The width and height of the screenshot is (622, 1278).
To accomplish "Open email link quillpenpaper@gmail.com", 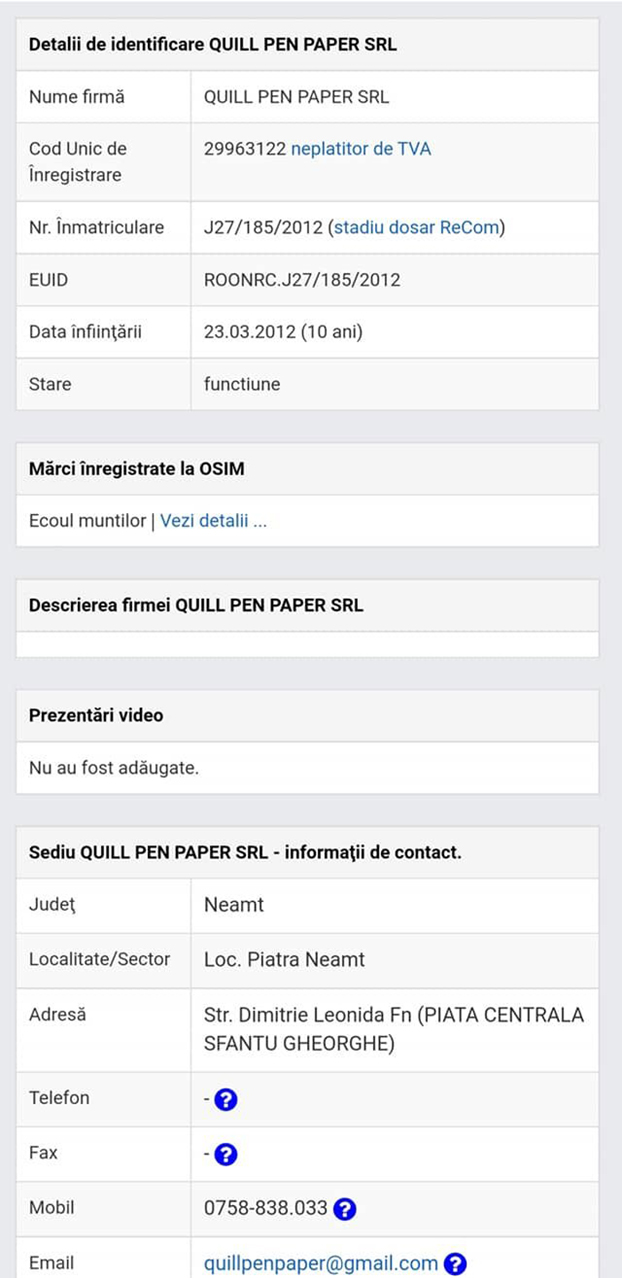I will coord(321,1263).
